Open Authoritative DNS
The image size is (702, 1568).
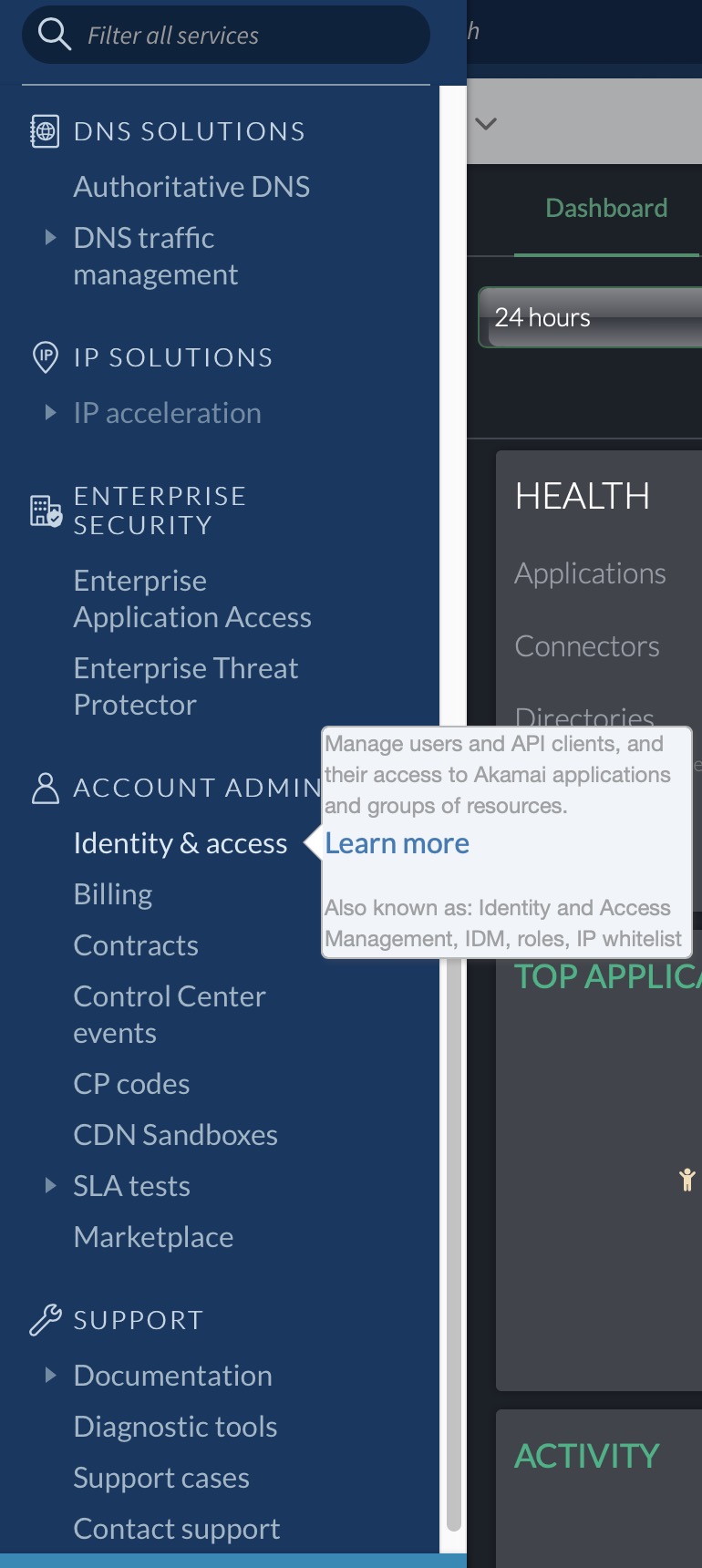pos(191,186)
